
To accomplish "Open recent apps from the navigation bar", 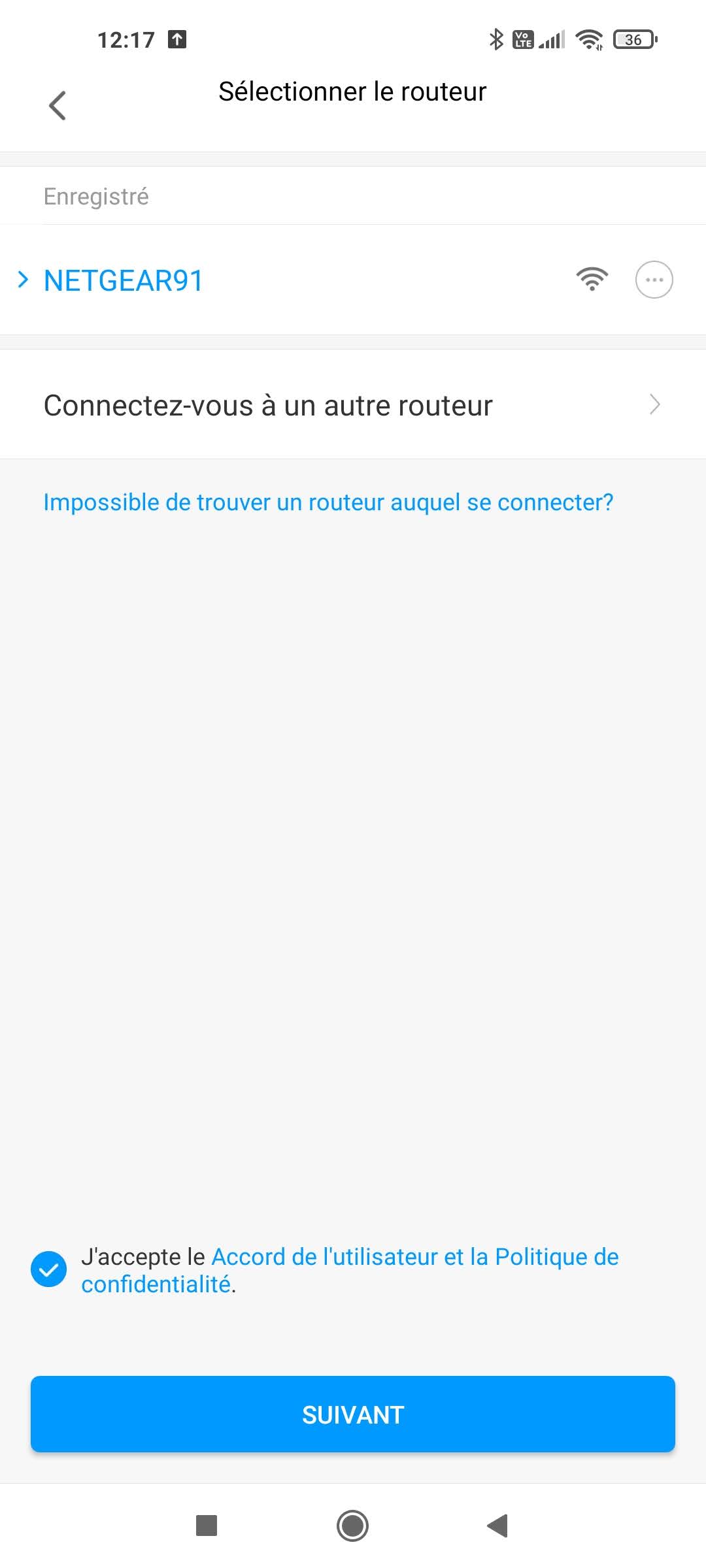I will [x=207, y=1526].
